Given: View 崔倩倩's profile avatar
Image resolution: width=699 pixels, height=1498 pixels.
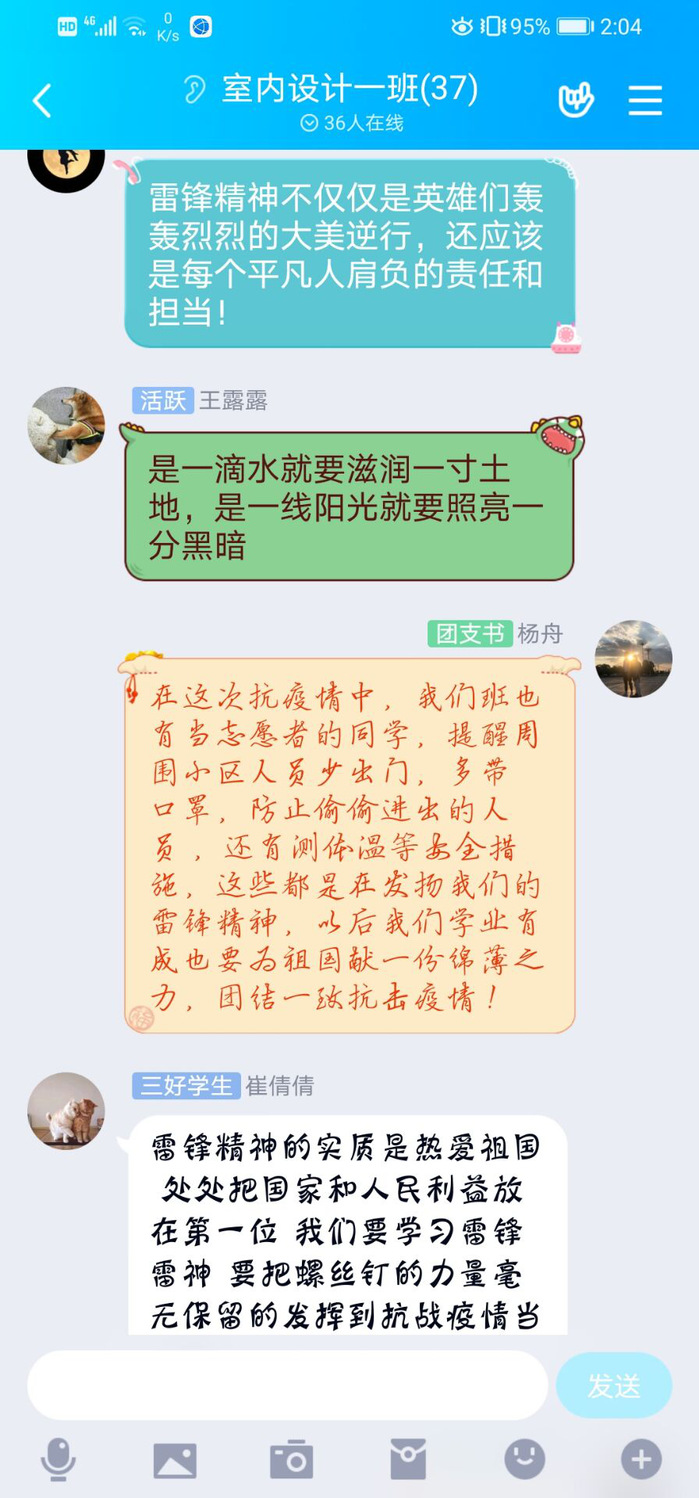Looking at the screenshot, I should pos(66,1111).
